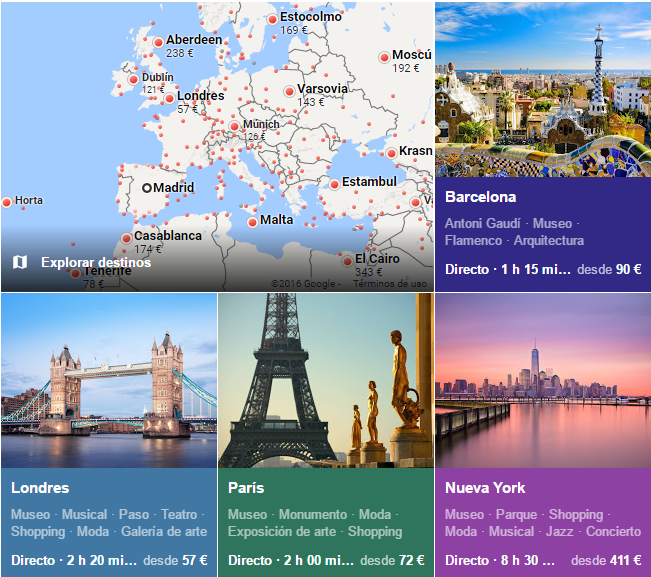Viewport: 651px width, 577px height.
Task: Tap the Estocolmo marker on the map
Action: 273,18
